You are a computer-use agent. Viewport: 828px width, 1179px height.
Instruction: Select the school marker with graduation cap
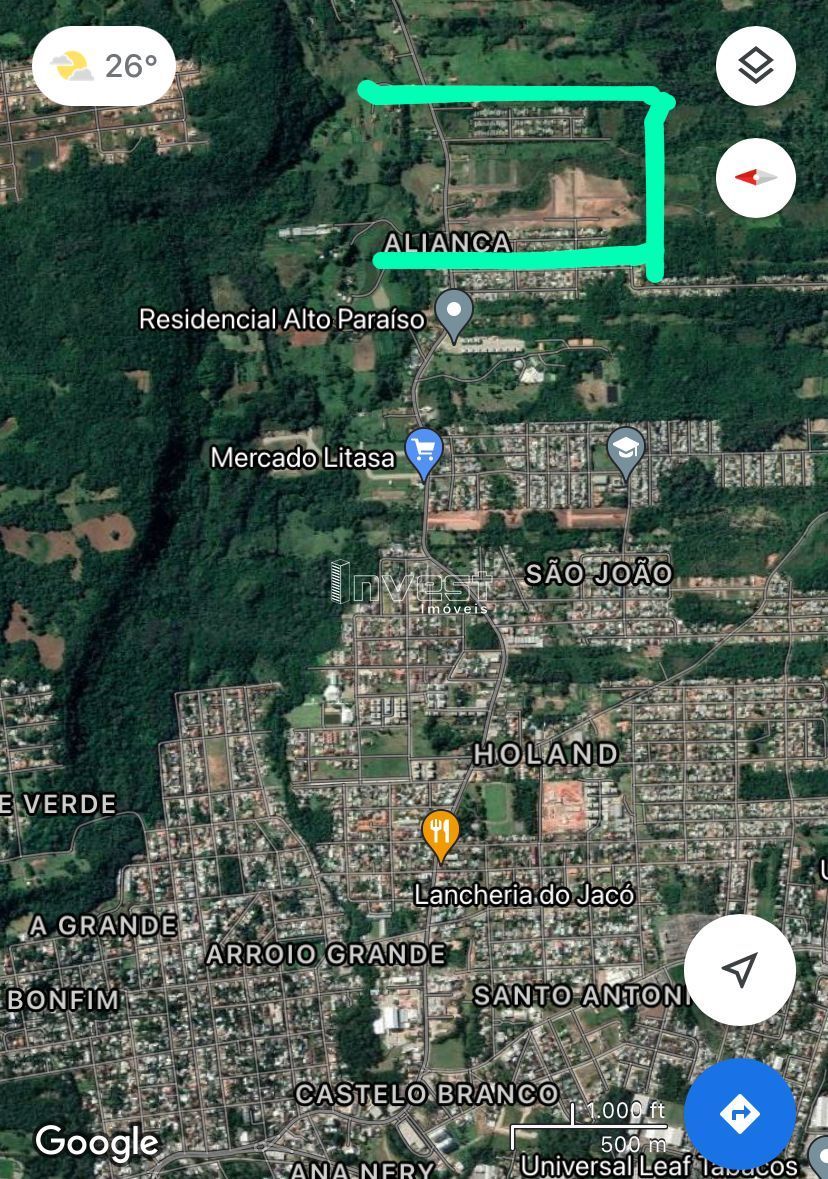coord(626,452)
